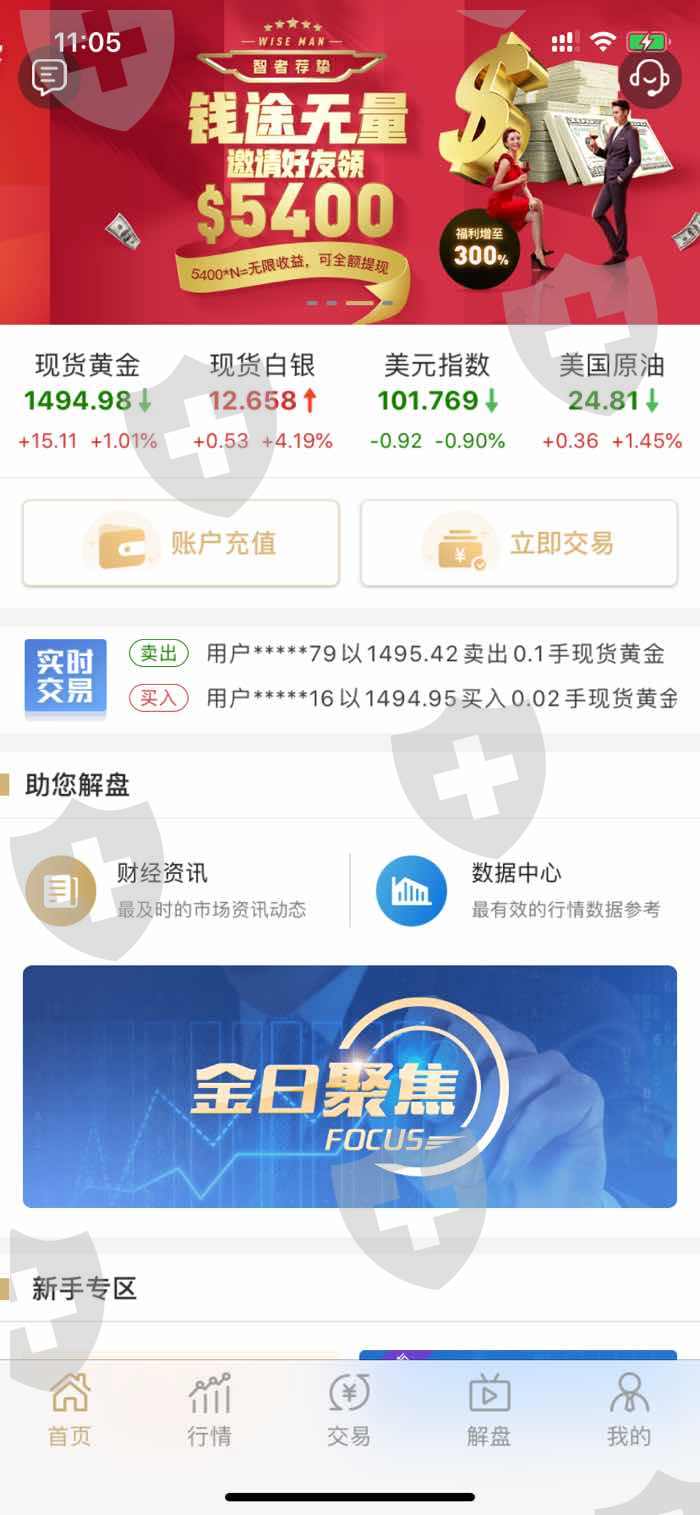Screen dimensions: 700x1515
Task: View 现货白银 quote details
Action: 262,402
